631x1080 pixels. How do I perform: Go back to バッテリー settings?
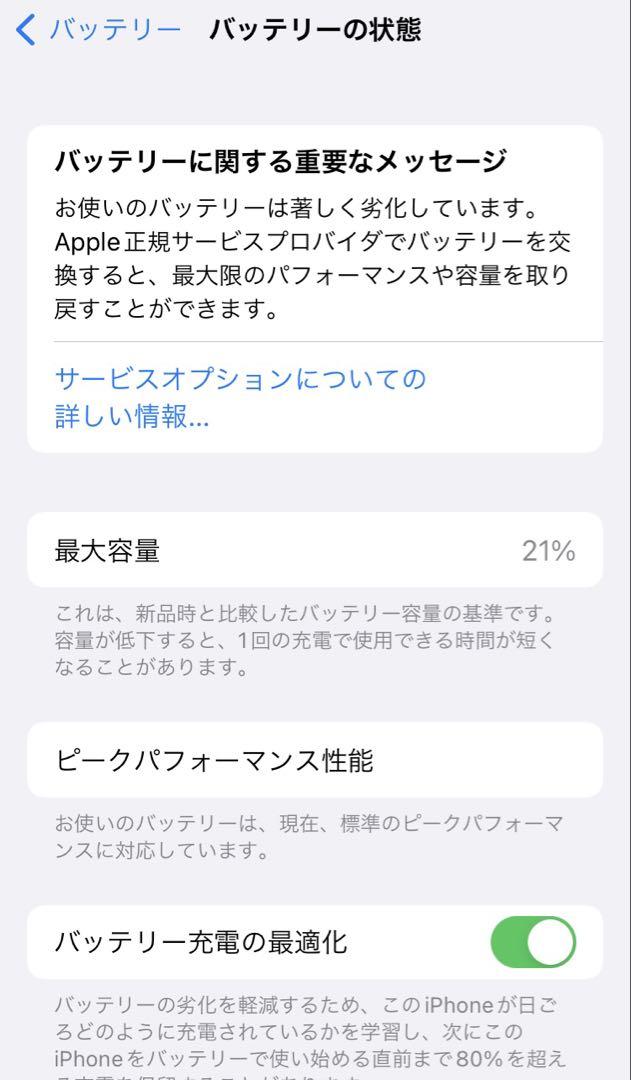97,30
